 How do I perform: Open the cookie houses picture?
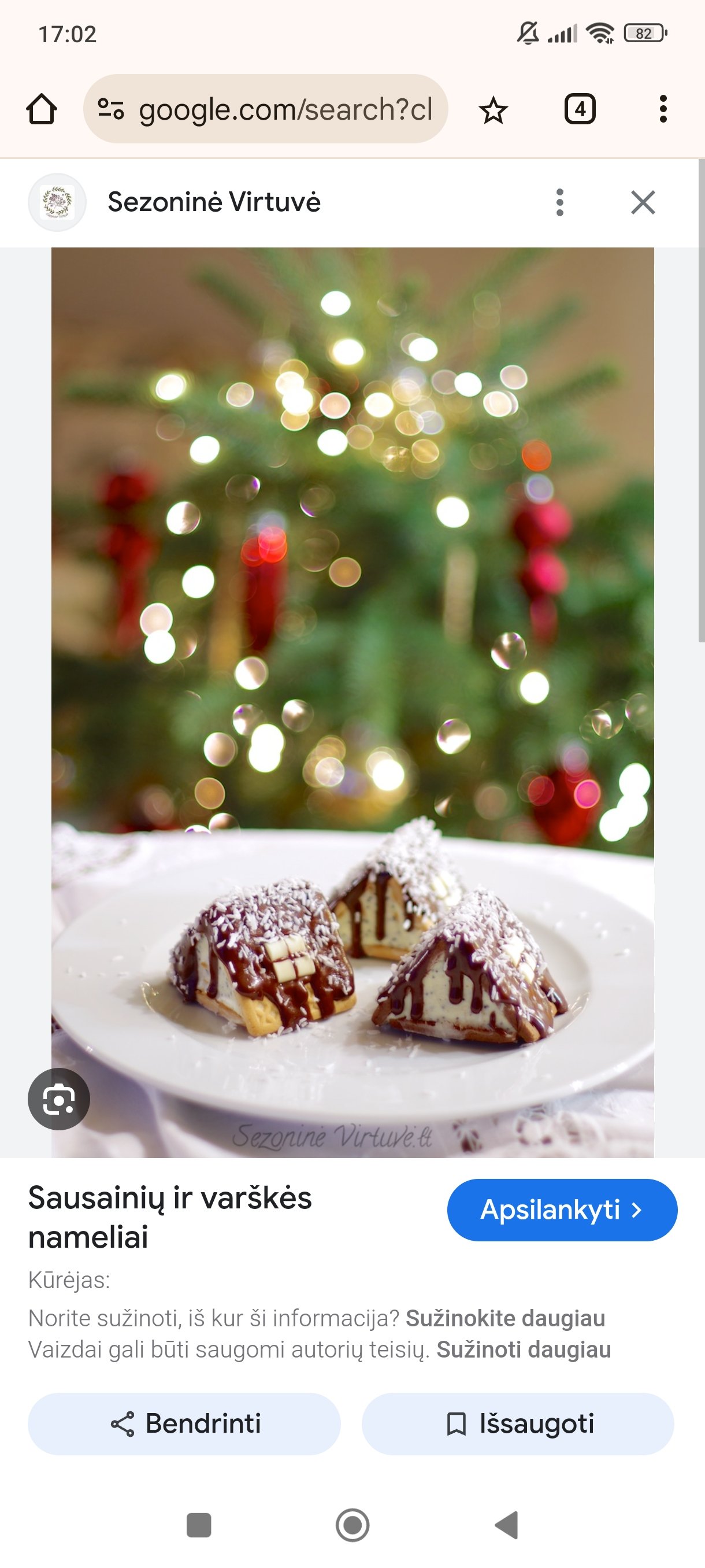tap(352, 702)
